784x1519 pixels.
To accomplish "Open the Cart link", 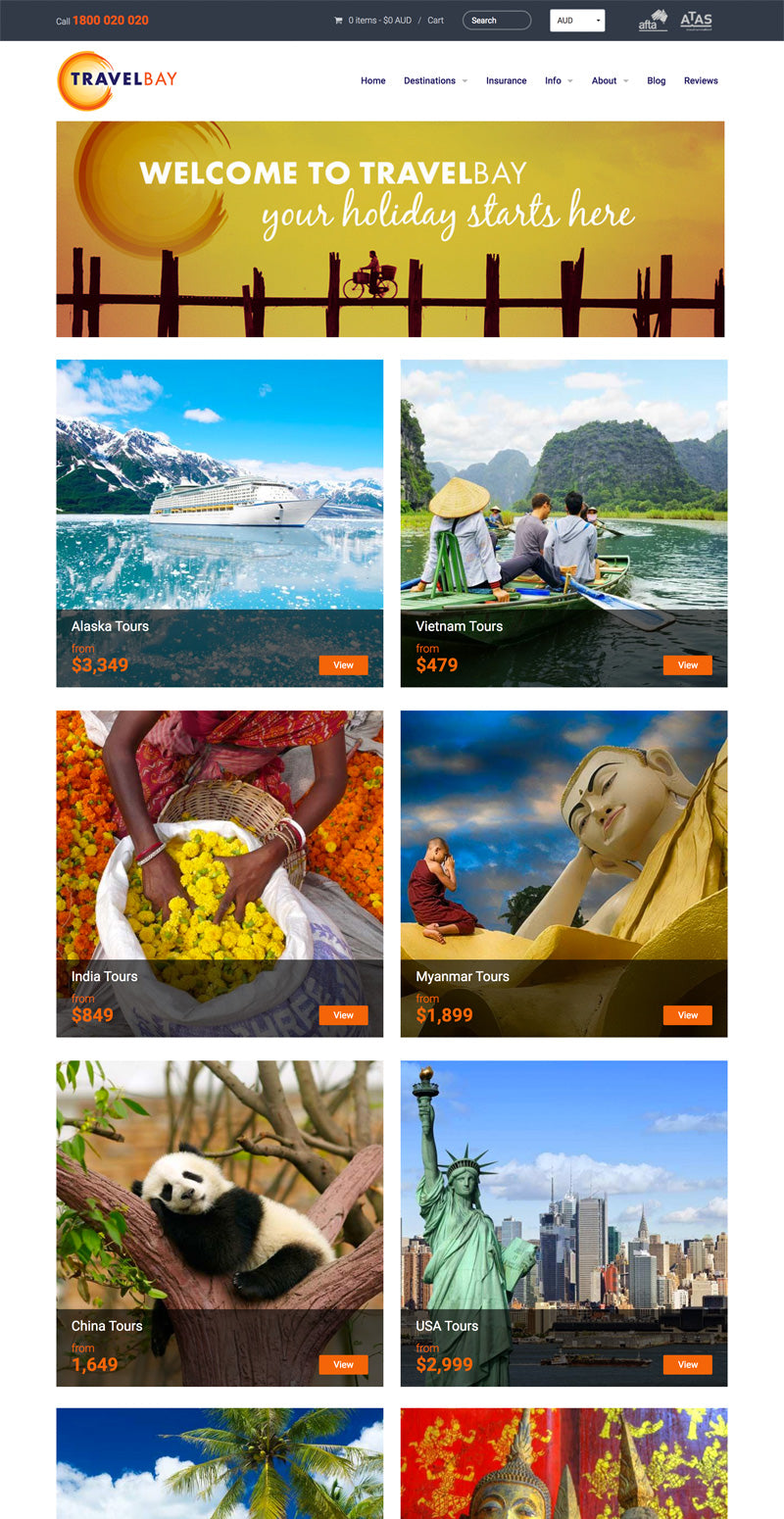I will click(435, 21).
